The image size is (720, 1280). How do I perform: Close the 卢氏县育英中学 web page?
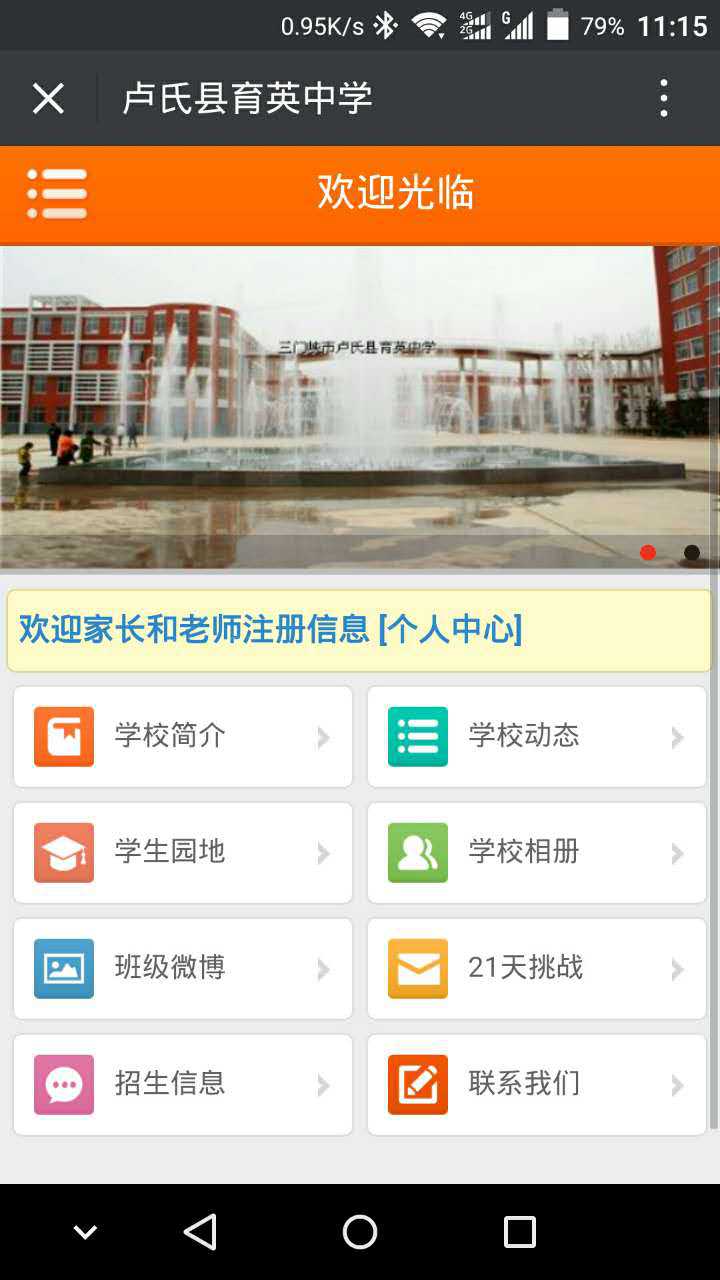[x=48, y=99]
